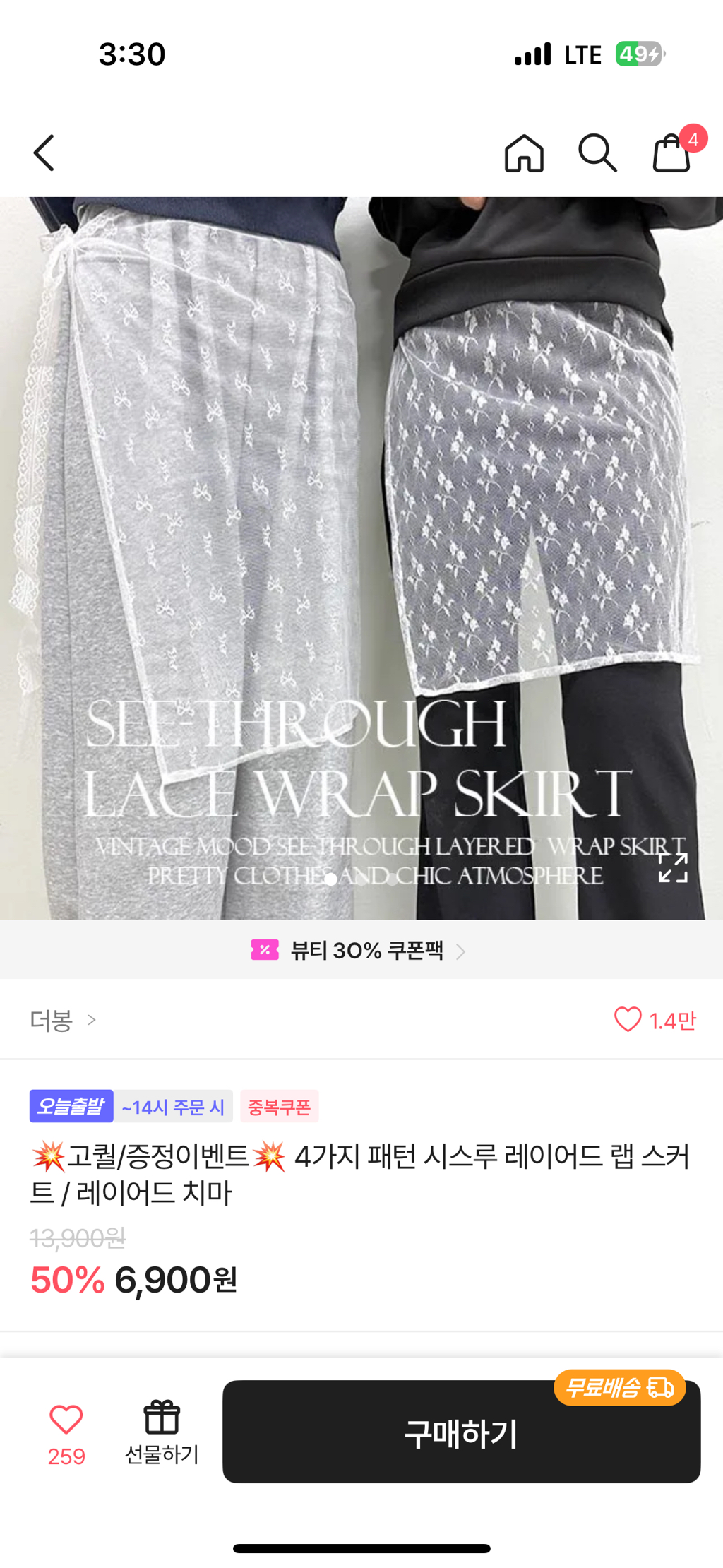Image resolution: width=723 pixels, height=1568 pixels.
Task: Open the 뷰티 30% 쿠폰팩 banner
Action: click(x=360, y=951)
